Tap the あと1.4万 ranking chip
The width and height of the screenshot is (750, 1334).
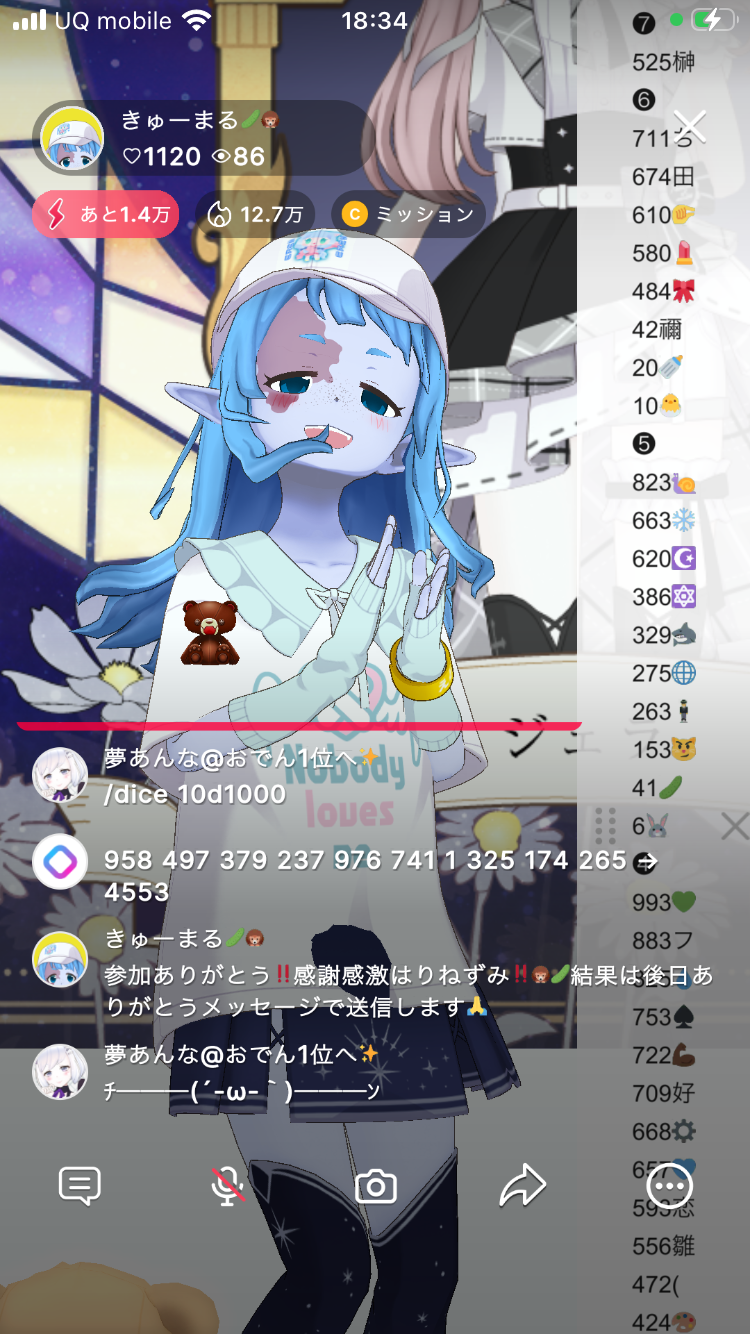107,214
